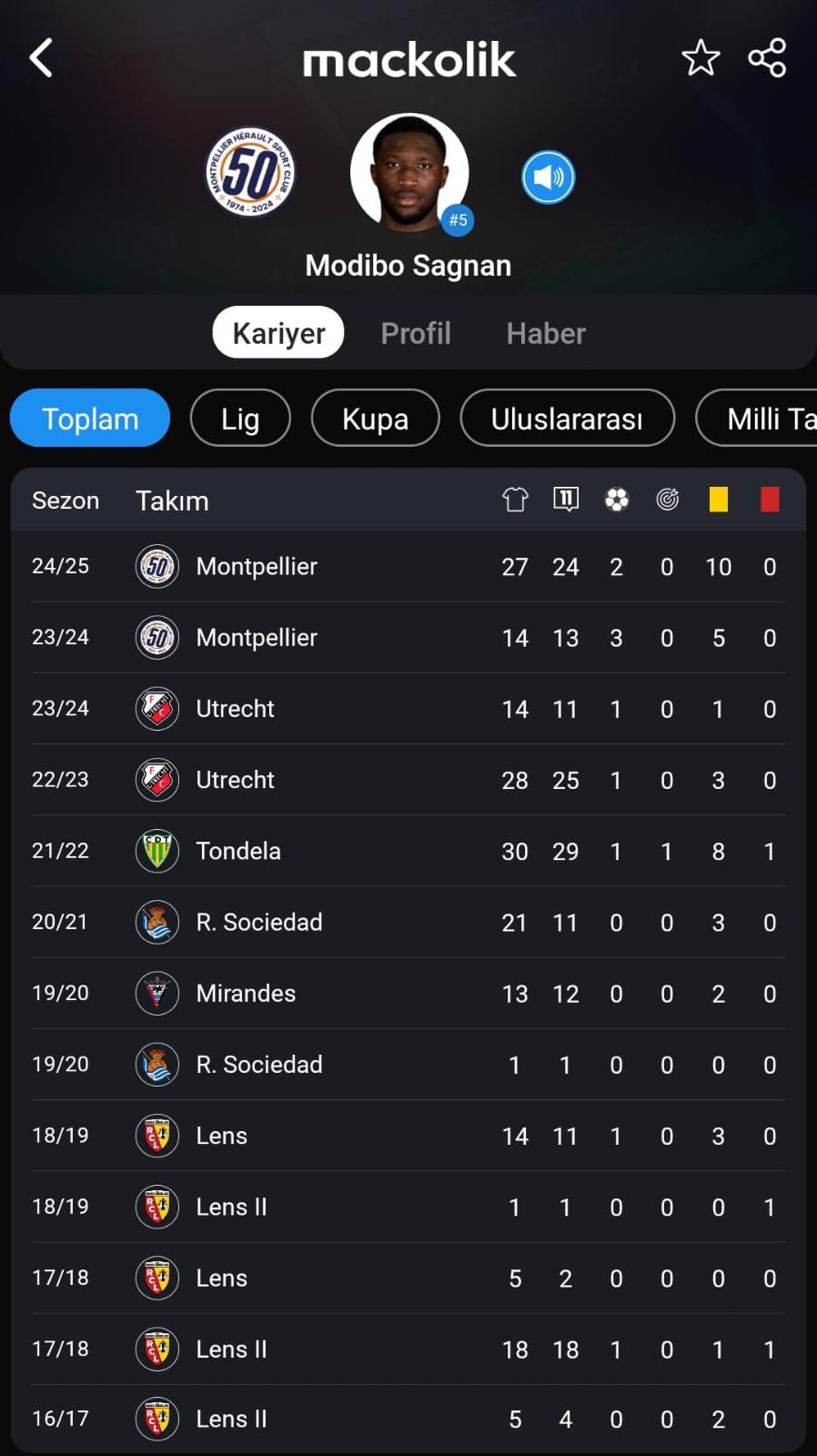Select the Toplam filter chip
817x1456 pixels.
90,419
